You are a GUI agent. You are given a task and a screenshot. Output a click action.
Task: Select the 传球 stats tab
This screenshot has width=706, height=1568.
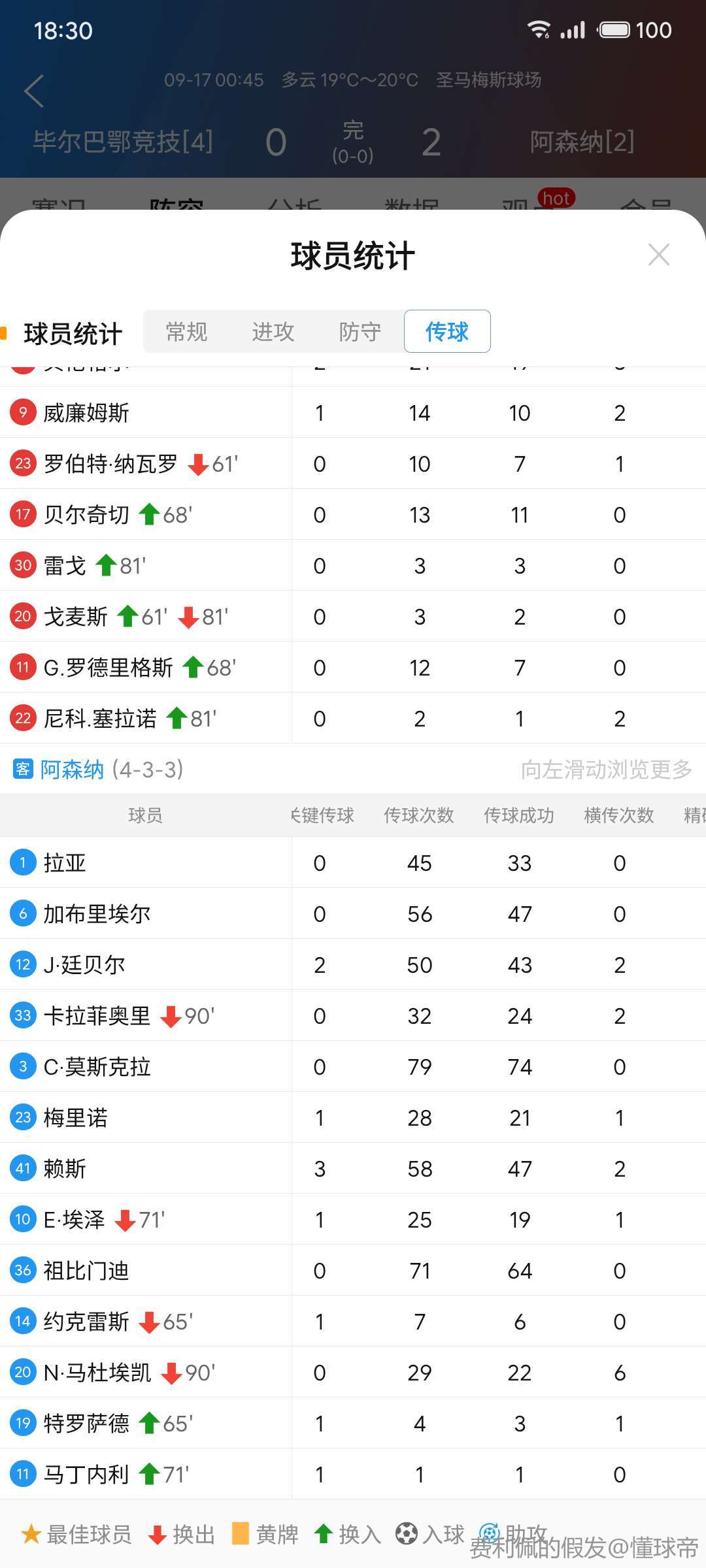point(447,331)
